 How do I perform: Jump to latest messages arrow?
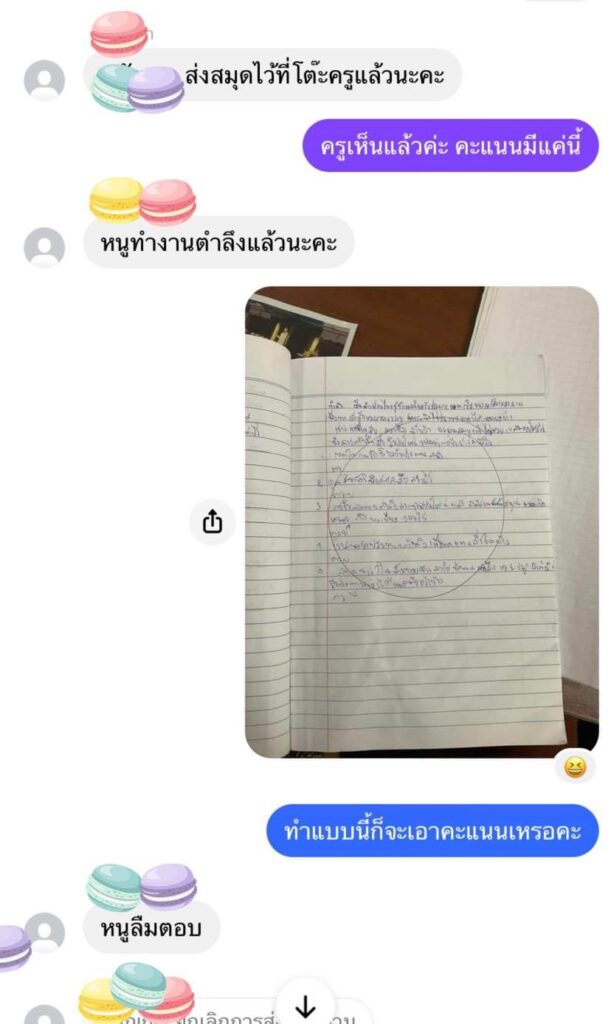[x=305, y=1006]
